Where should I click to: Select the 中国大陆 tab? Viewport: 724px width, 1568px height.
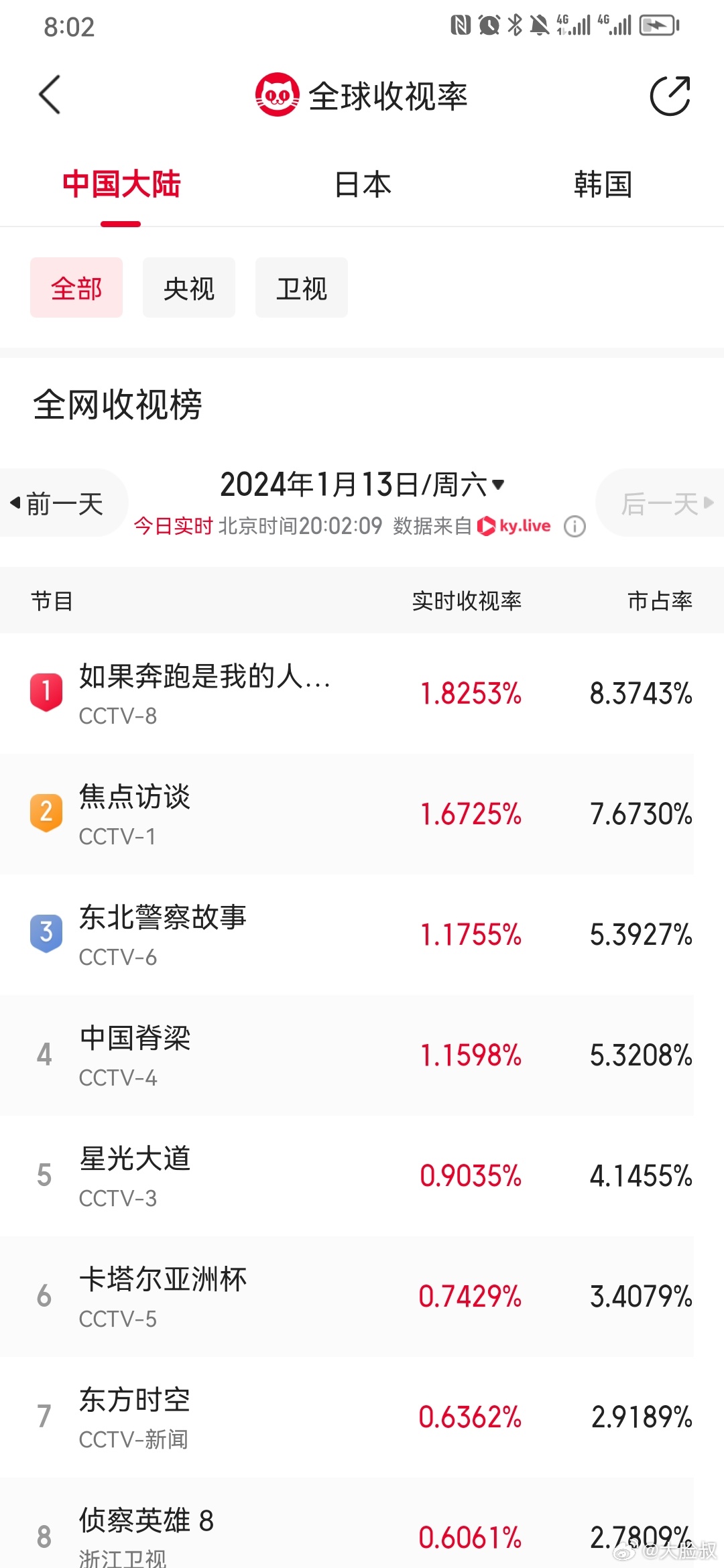pyautogui.click(x=121, y=184)
